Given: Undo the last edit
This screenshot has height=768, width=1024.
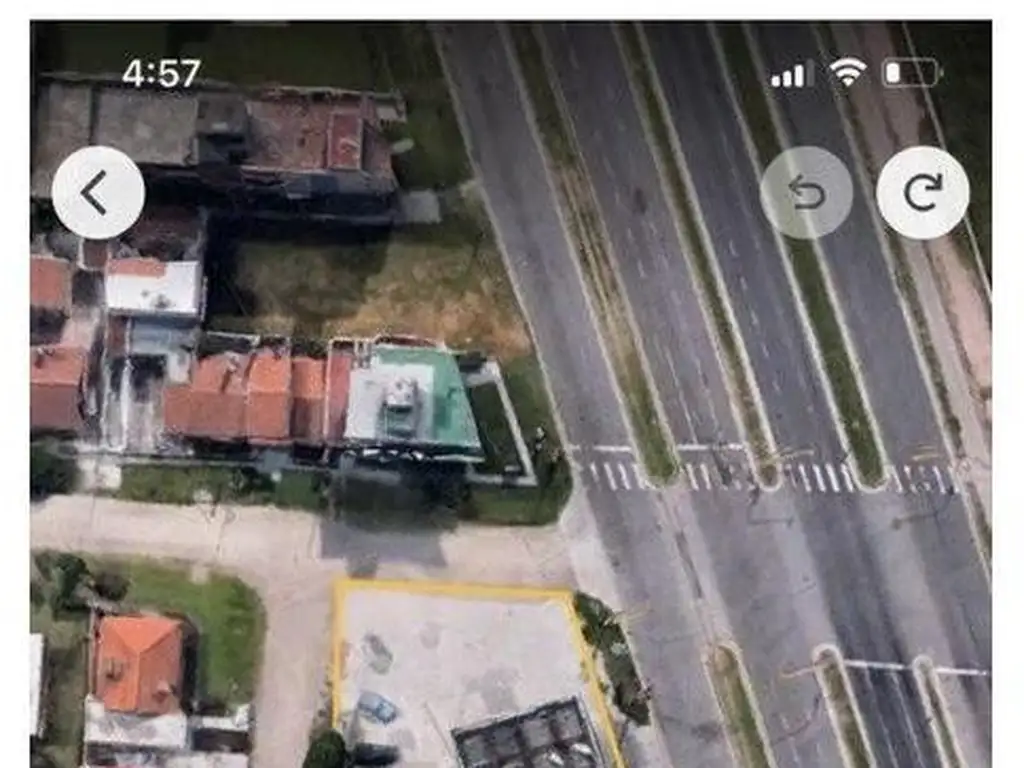Looking at the screenshot, I should point(806,192).
